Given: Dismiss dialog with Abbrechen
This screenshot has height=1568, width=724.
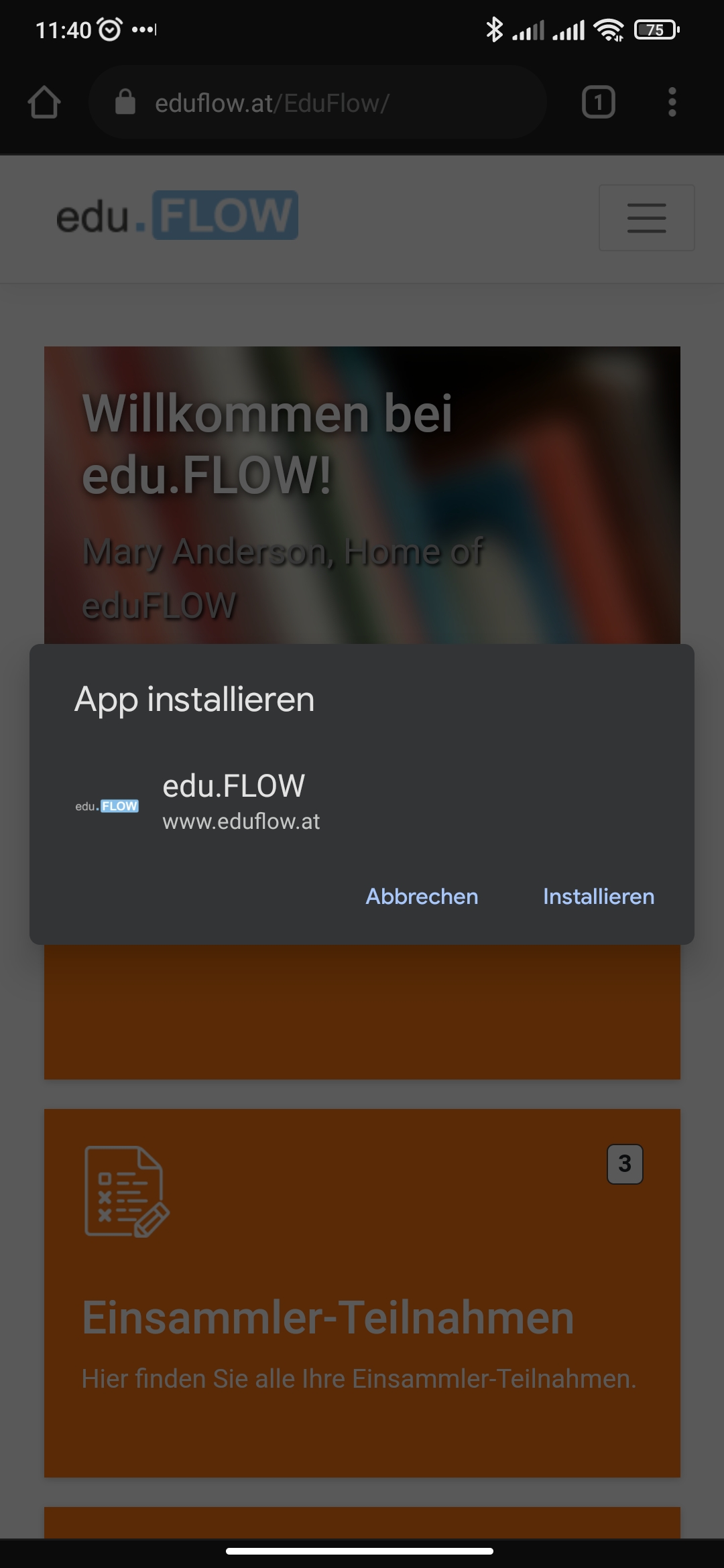Looking at the screenshot, I should pyautogui.click(x=422, y=897).
